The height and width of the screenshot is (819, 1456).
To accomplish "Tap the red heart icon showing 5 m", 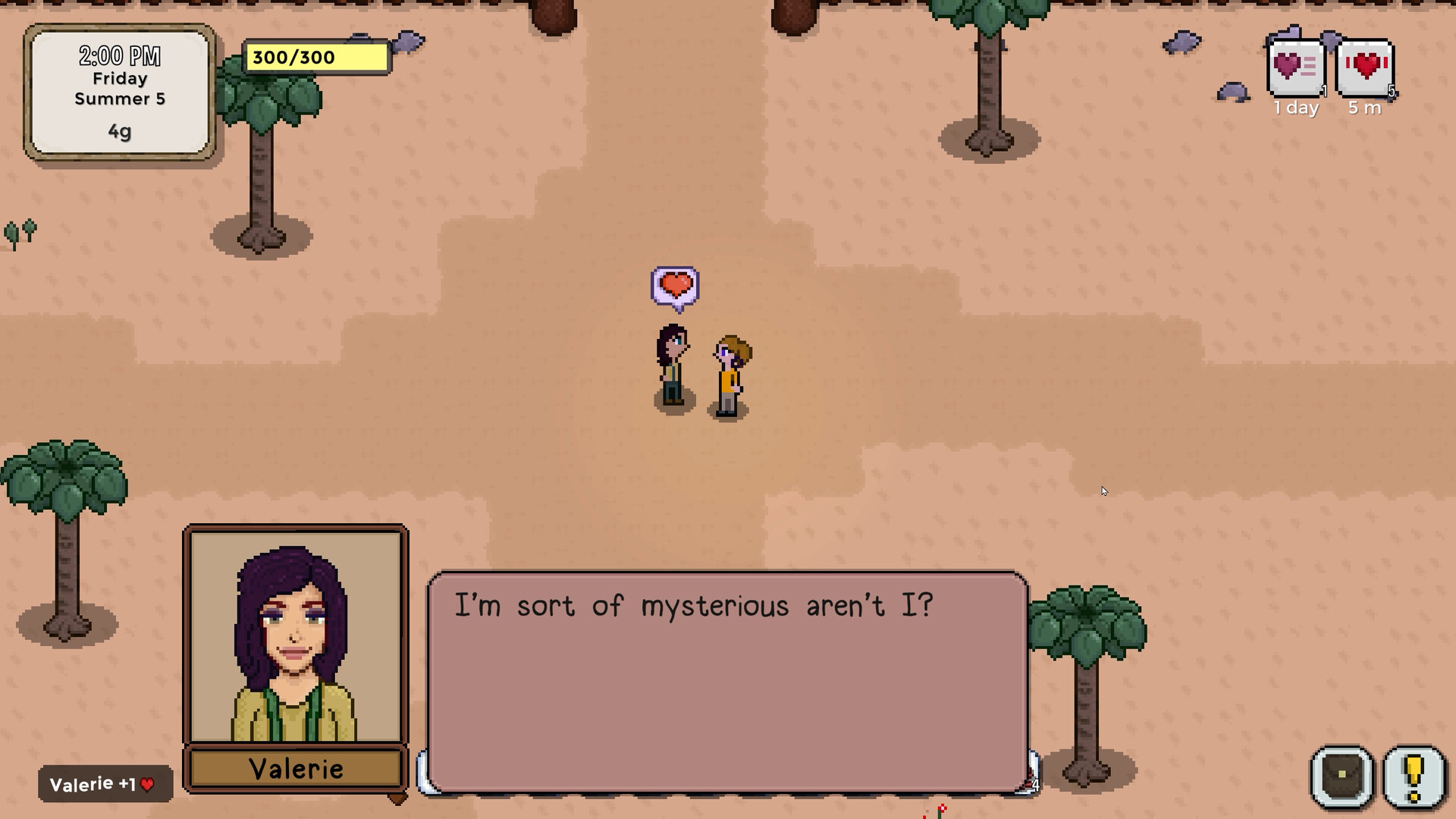I will (x=1365, y=68).
